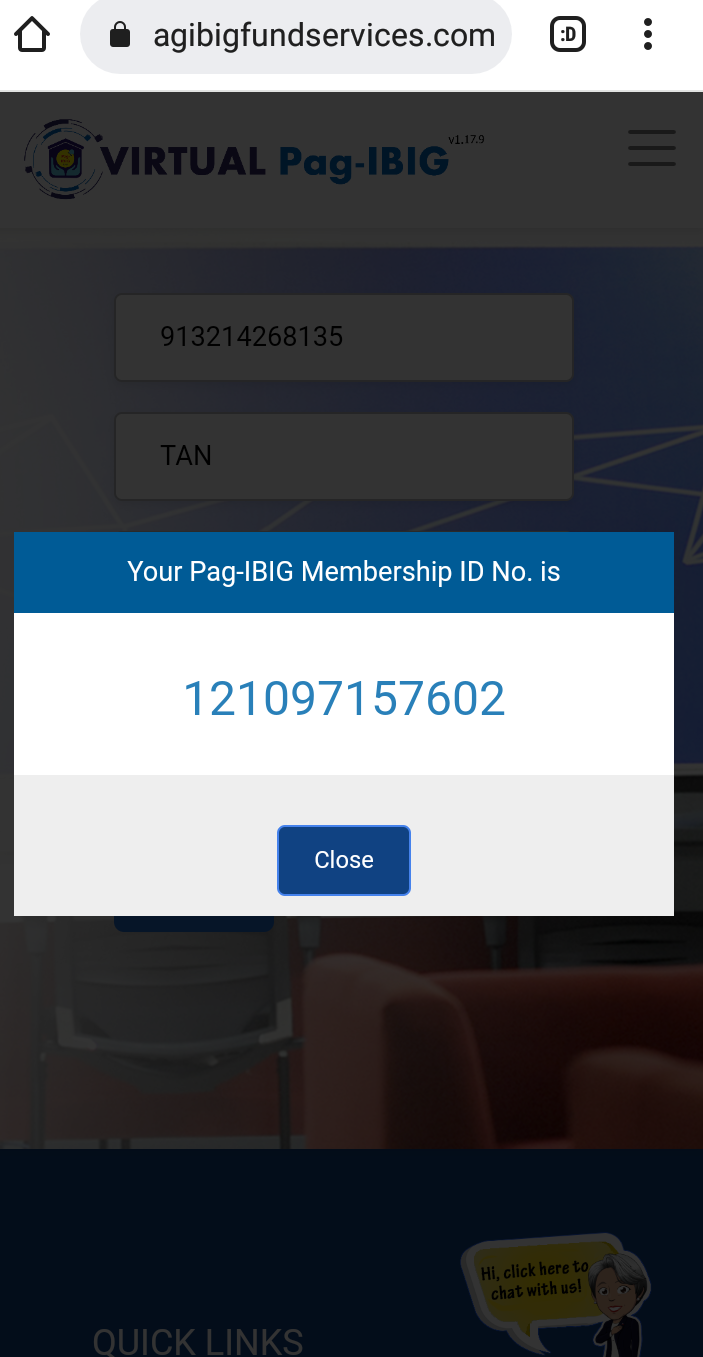This screenshot has height=1357, width=703.
Task: Open the browser overflow menu
Action: point(648,36)
